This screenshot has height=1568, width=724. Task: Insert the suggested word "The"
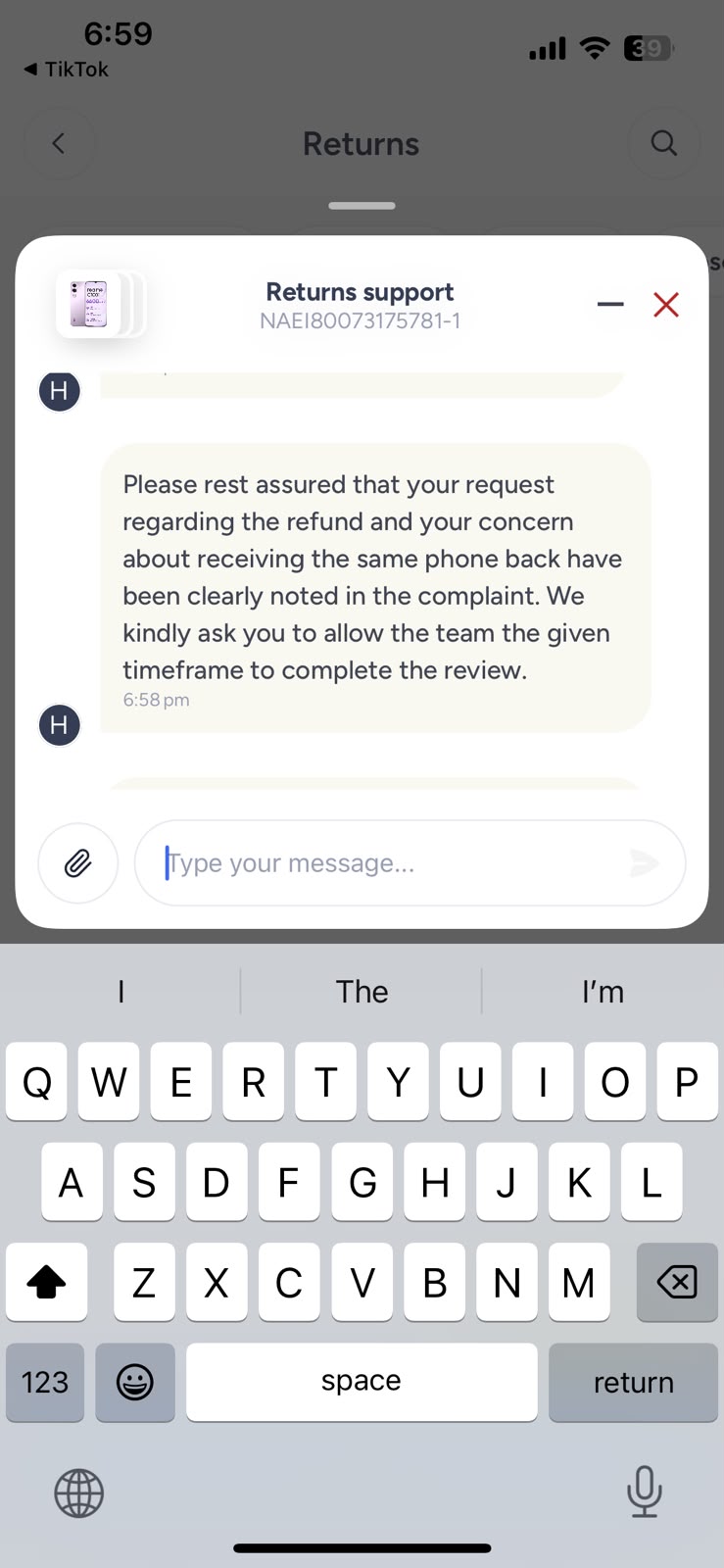pyautogui.click(x=362, y=992)
